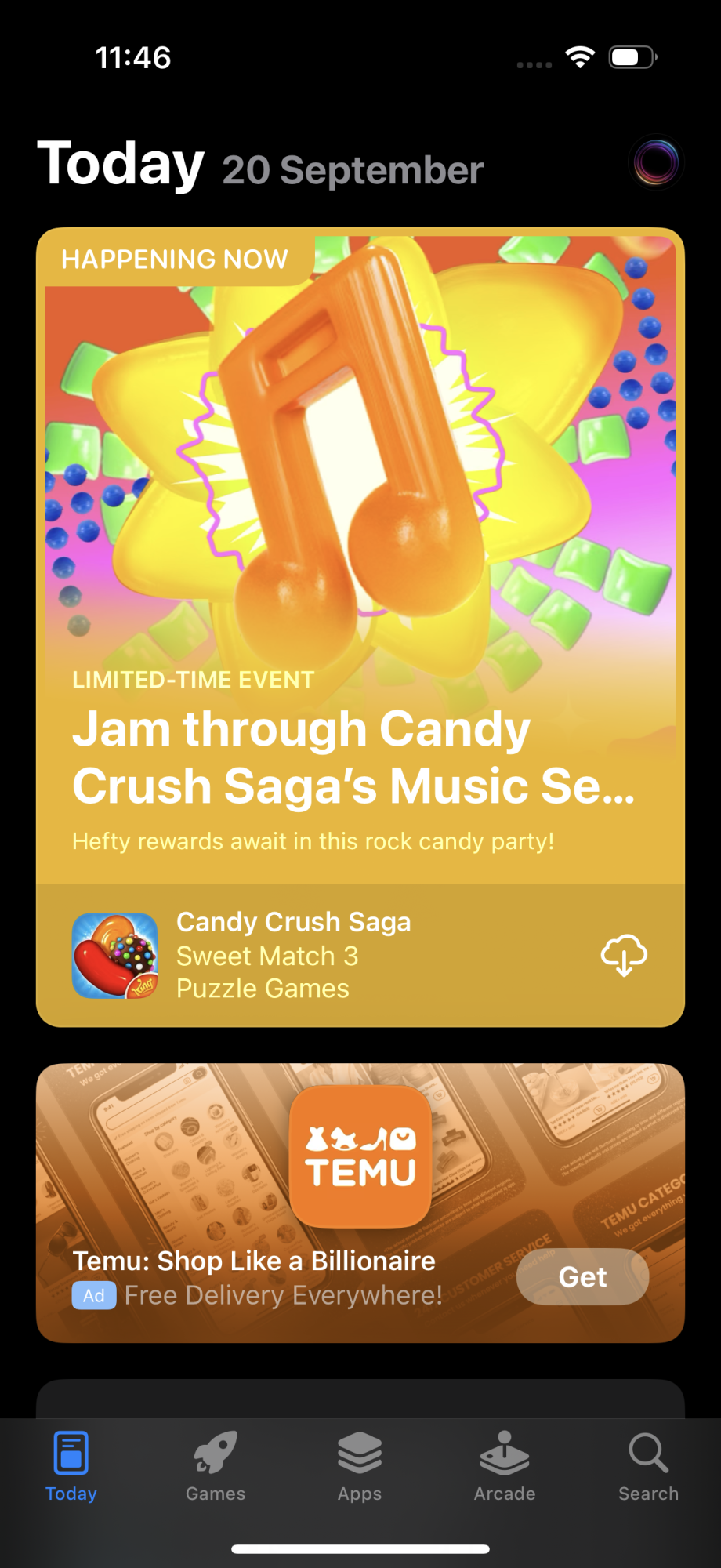Viewport: 721px width, 1568px height.
Task: Download Candy Crush Saga via cloud icon
Action: (x=624, y=955)
